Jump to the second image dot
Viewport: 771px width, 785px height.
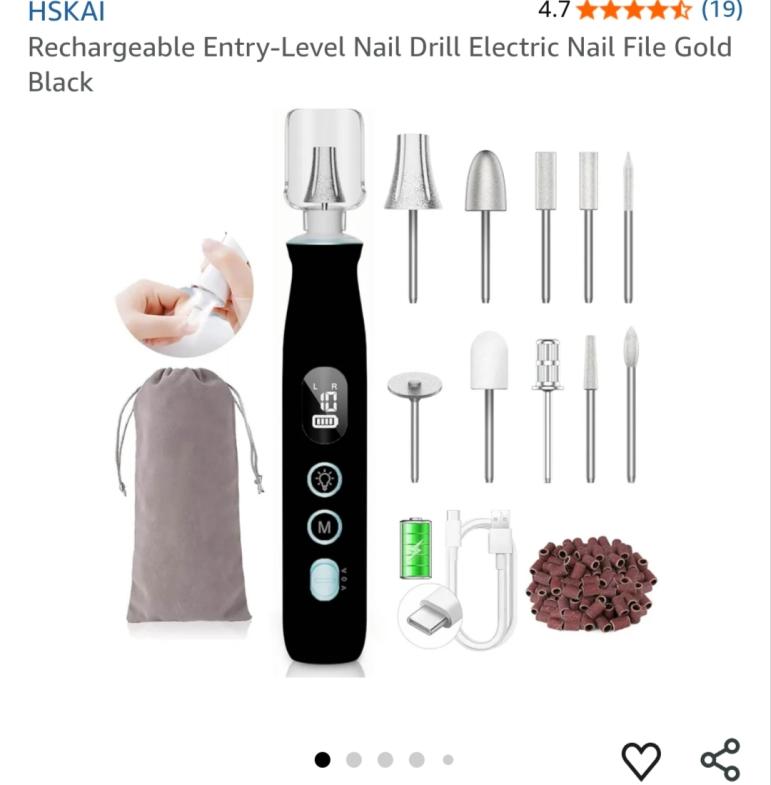353,760
